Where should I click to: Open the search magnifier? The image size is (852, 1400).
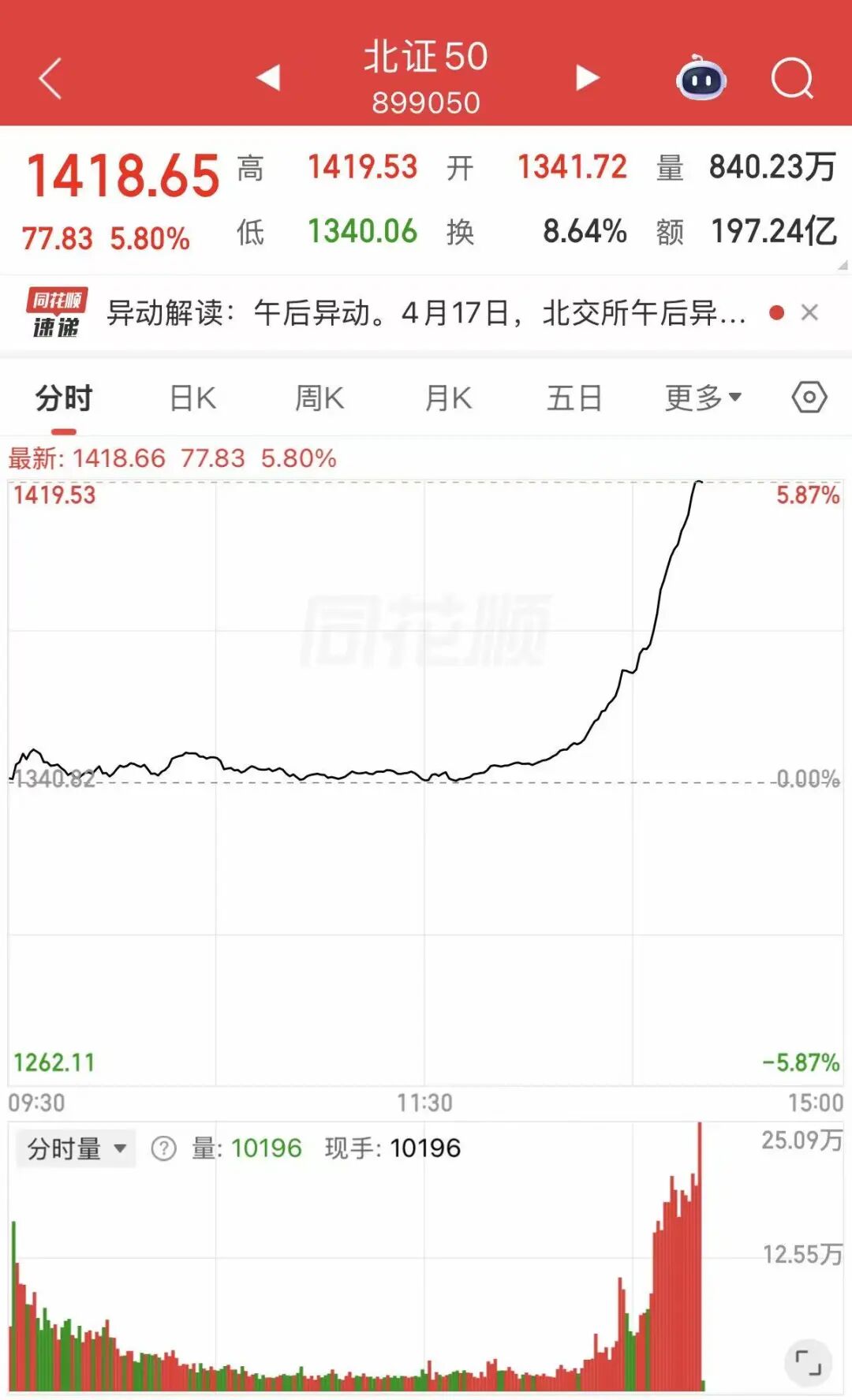(x=791, y=78)
